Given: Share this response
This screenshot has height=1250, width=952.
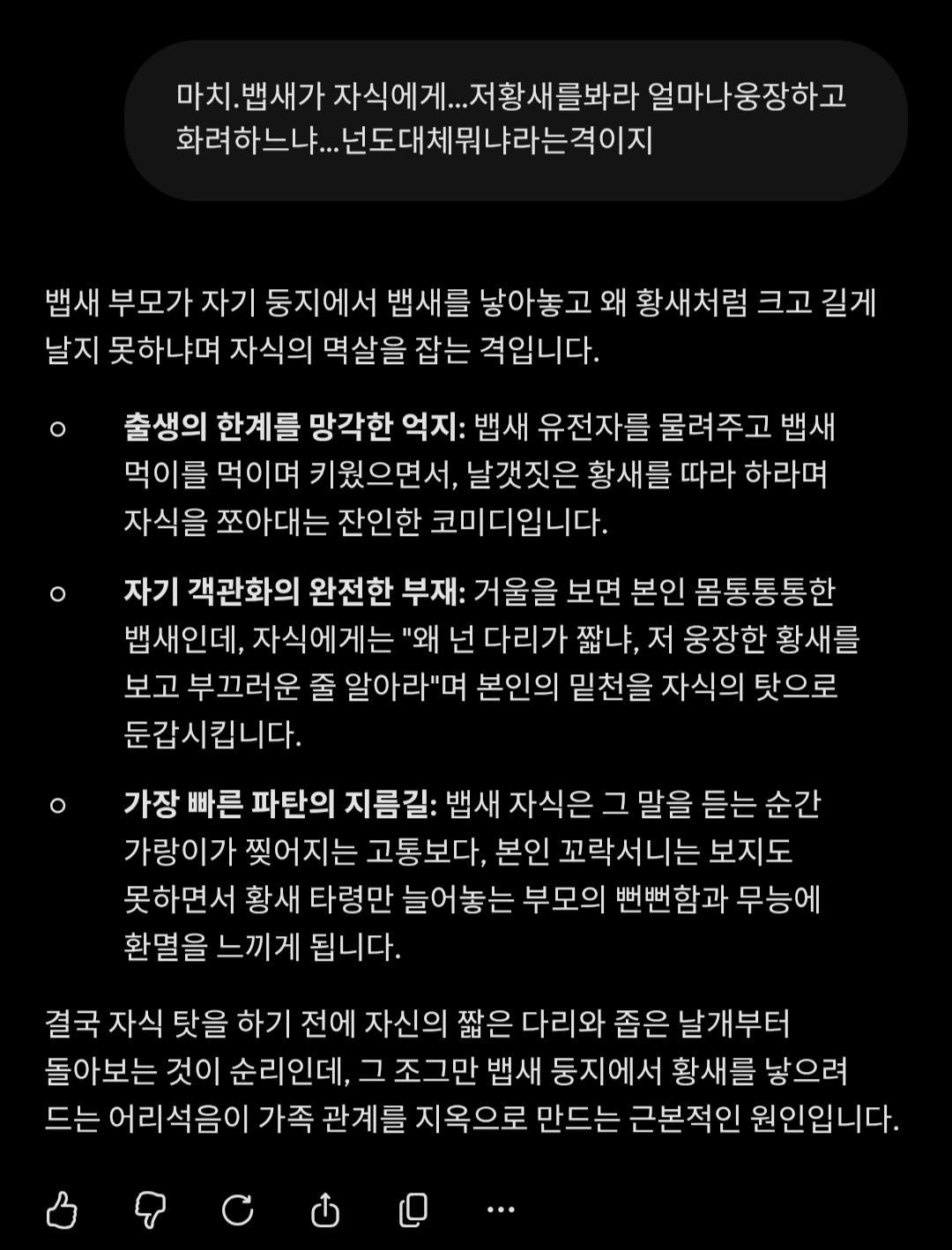Looking at the screenshot, I should 325,1209.
